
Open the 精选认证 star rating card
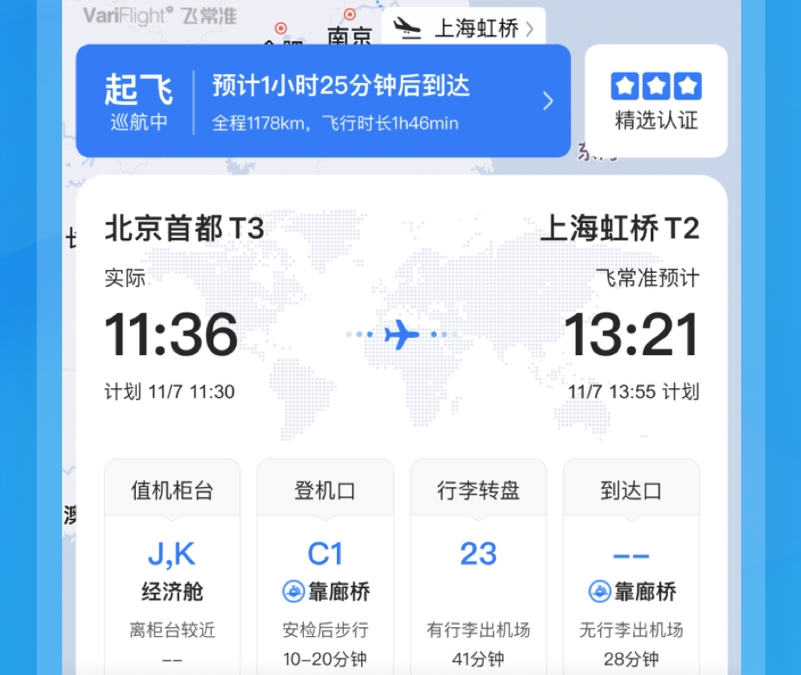point(656,101)
